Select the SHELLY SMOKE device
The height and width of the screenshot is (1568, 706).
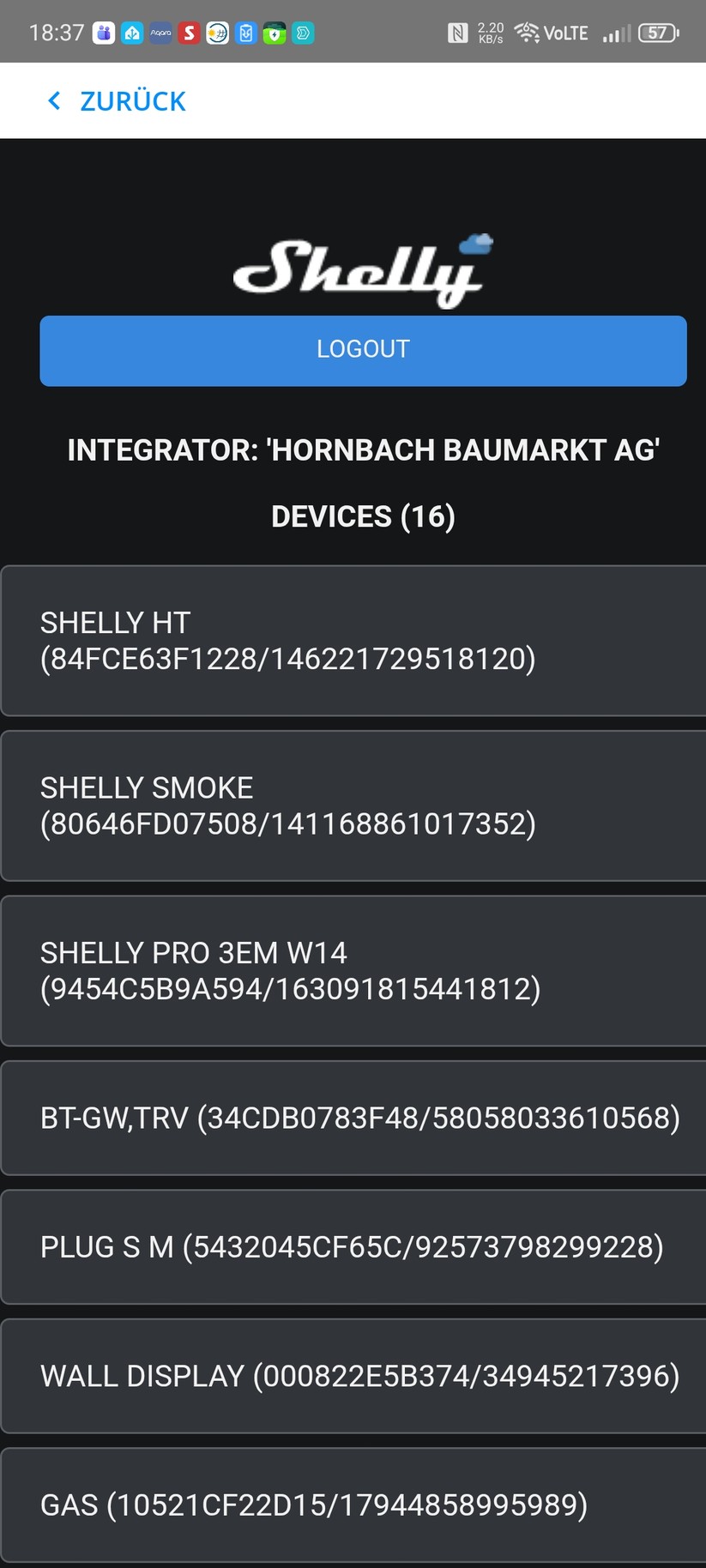pos(353,805)
